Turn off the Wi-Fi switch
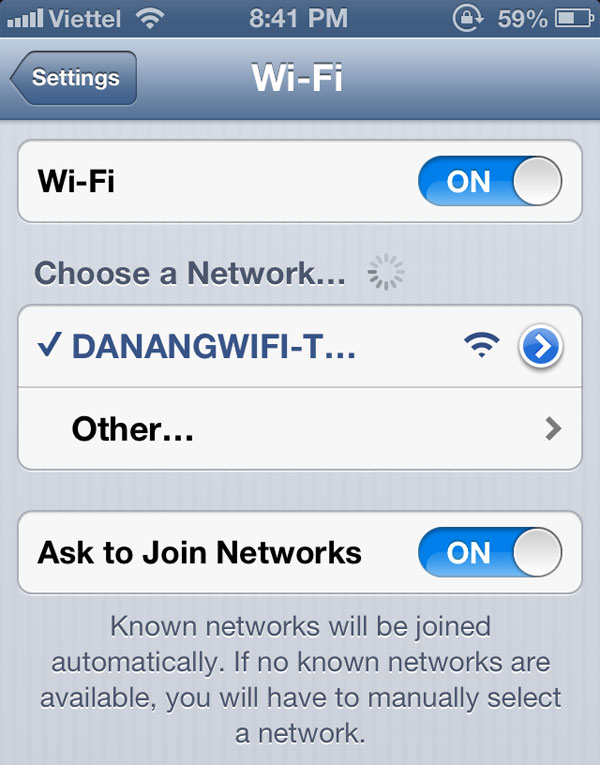 [x=489, y=182]
